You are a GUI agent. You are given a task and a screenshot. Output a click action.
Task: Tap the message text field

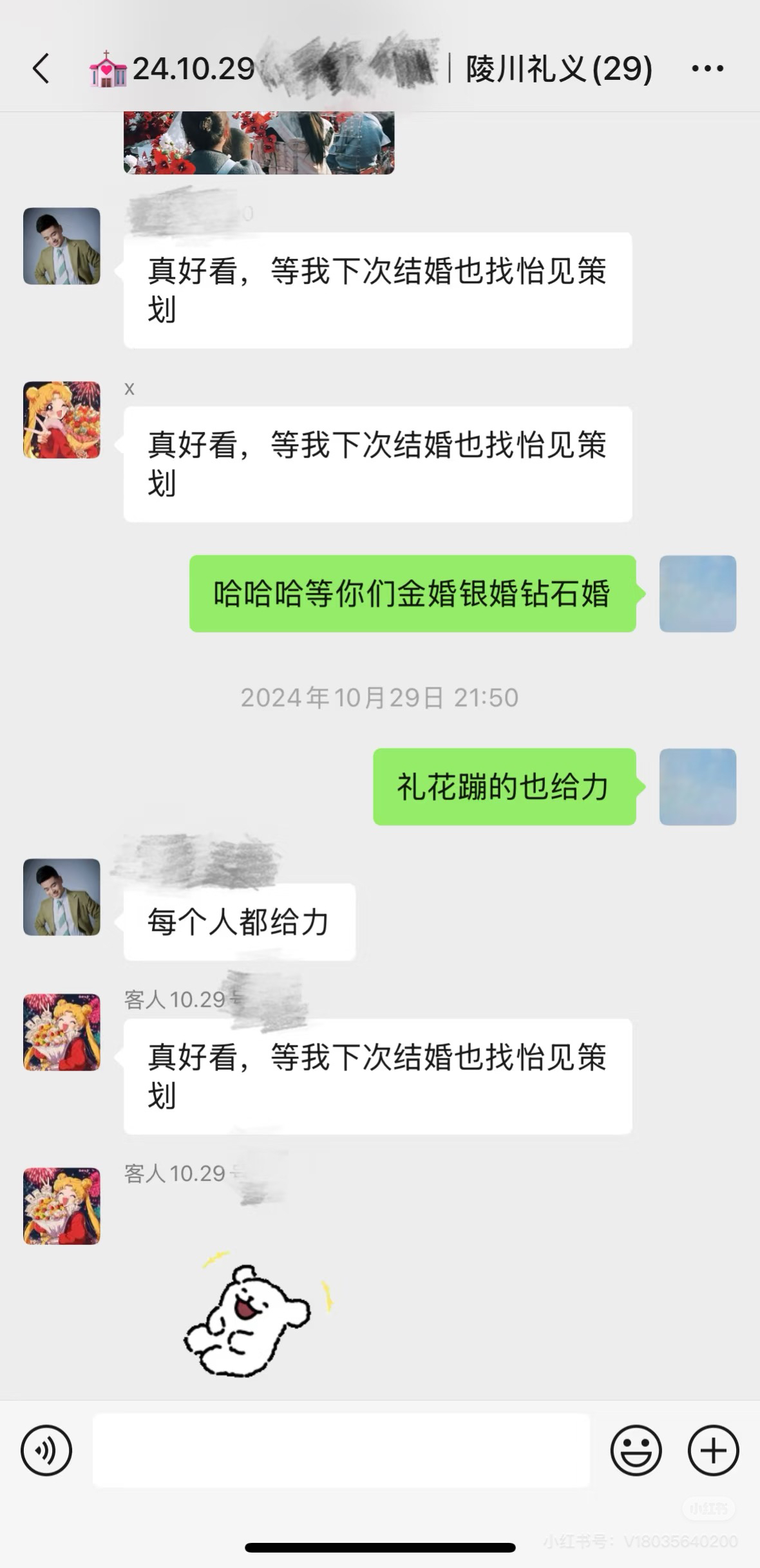(x=341, y=1450)
